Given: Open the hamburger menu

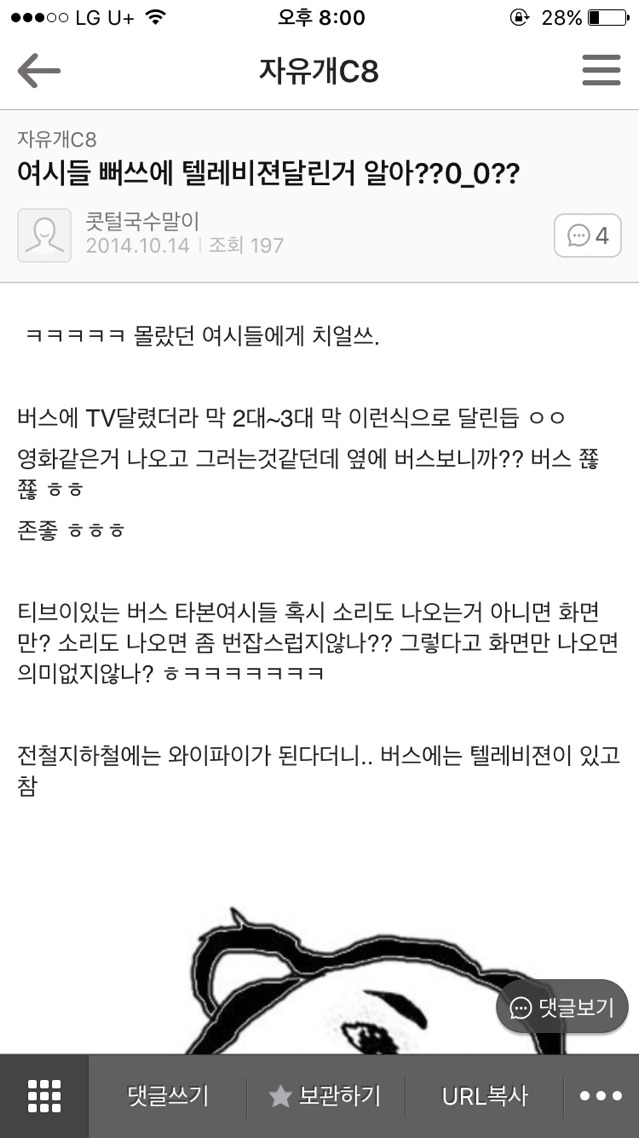Looking at the screenshot, I should coord(601,71).
